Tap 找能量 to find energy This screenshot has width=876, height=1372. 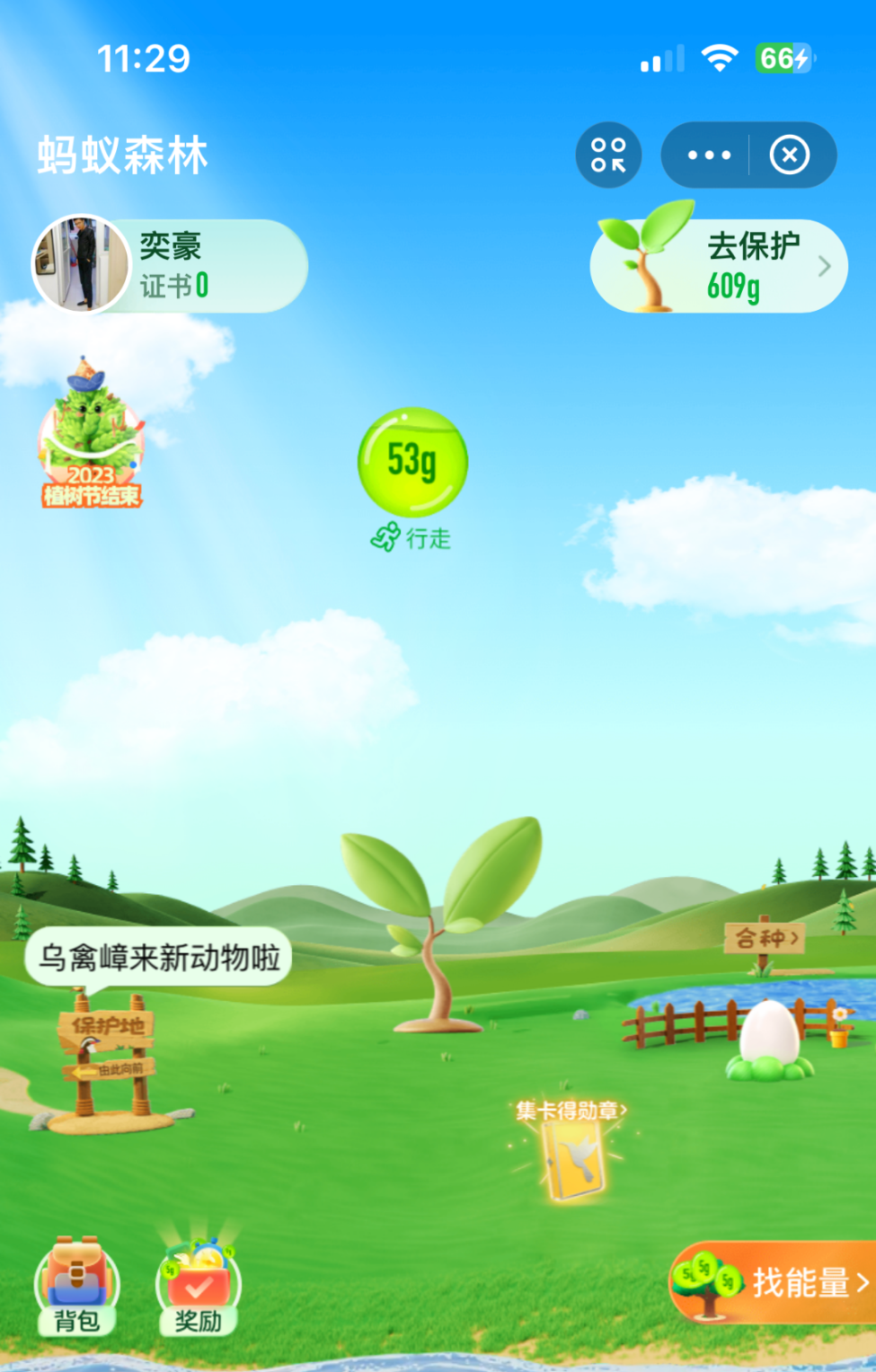[x=774, y=1282]
